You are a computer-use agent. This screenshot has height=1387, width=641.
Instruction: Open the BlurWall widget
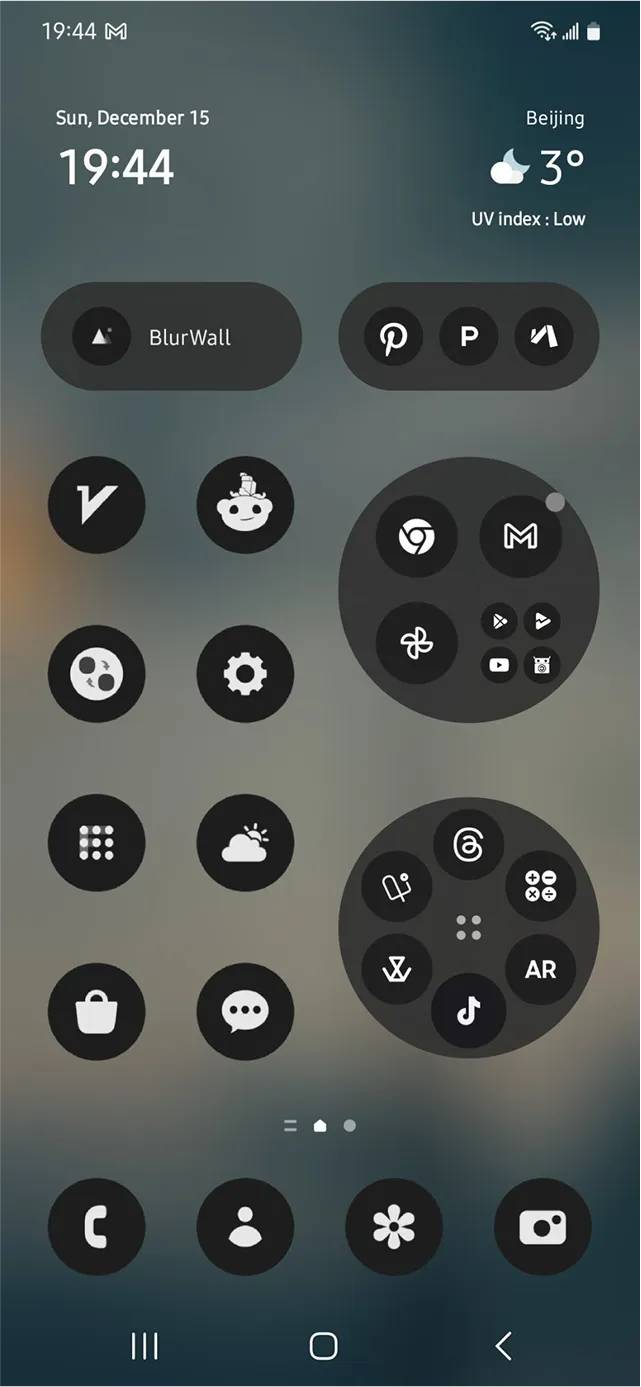[x=170, y=337]
